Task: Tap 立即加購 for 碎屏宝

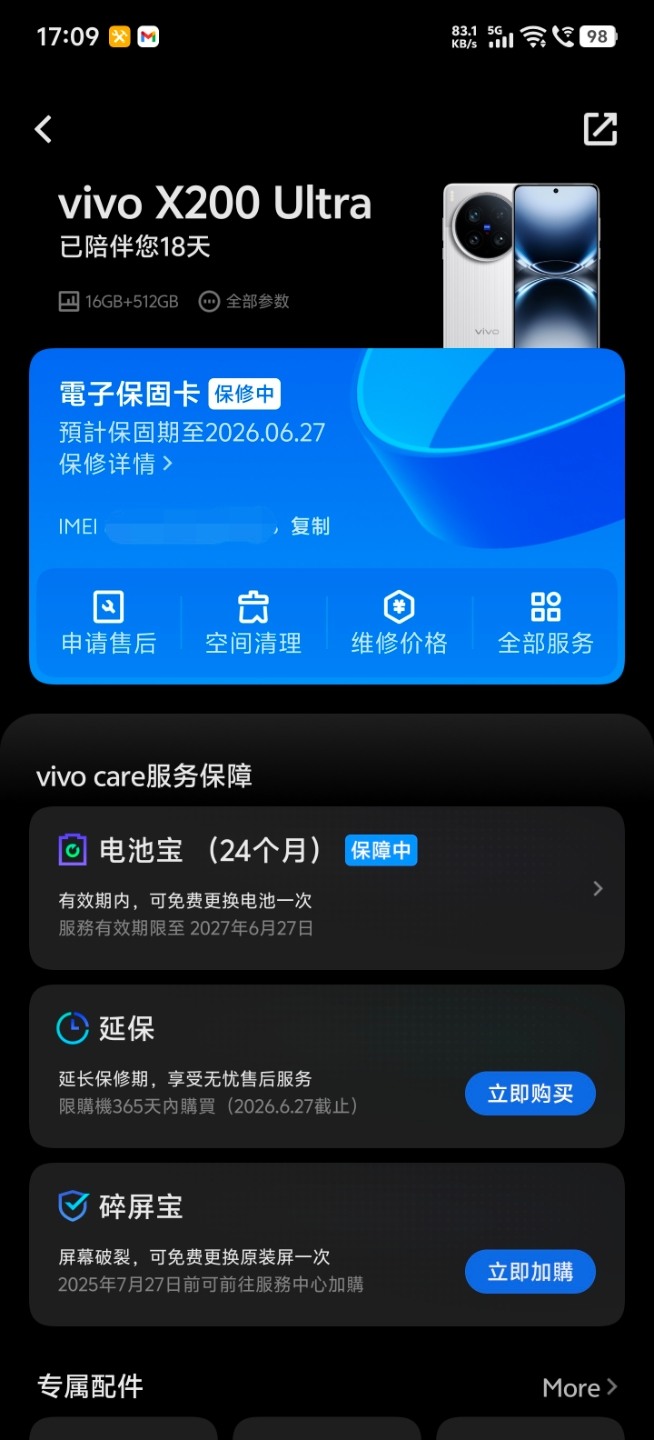Action: pos(530,1272)
